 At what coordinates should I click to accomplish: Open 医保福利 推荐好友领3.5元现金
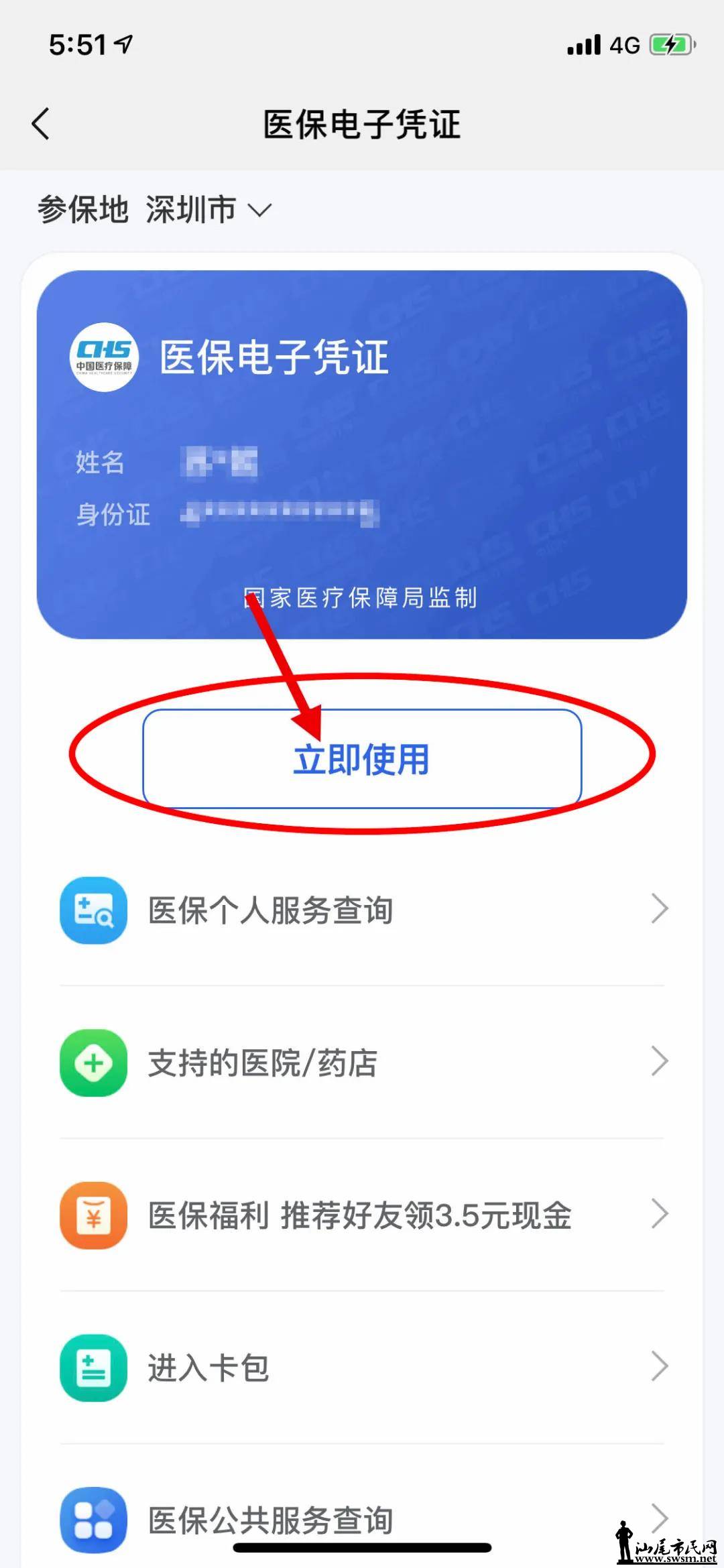click(362, 1215)
